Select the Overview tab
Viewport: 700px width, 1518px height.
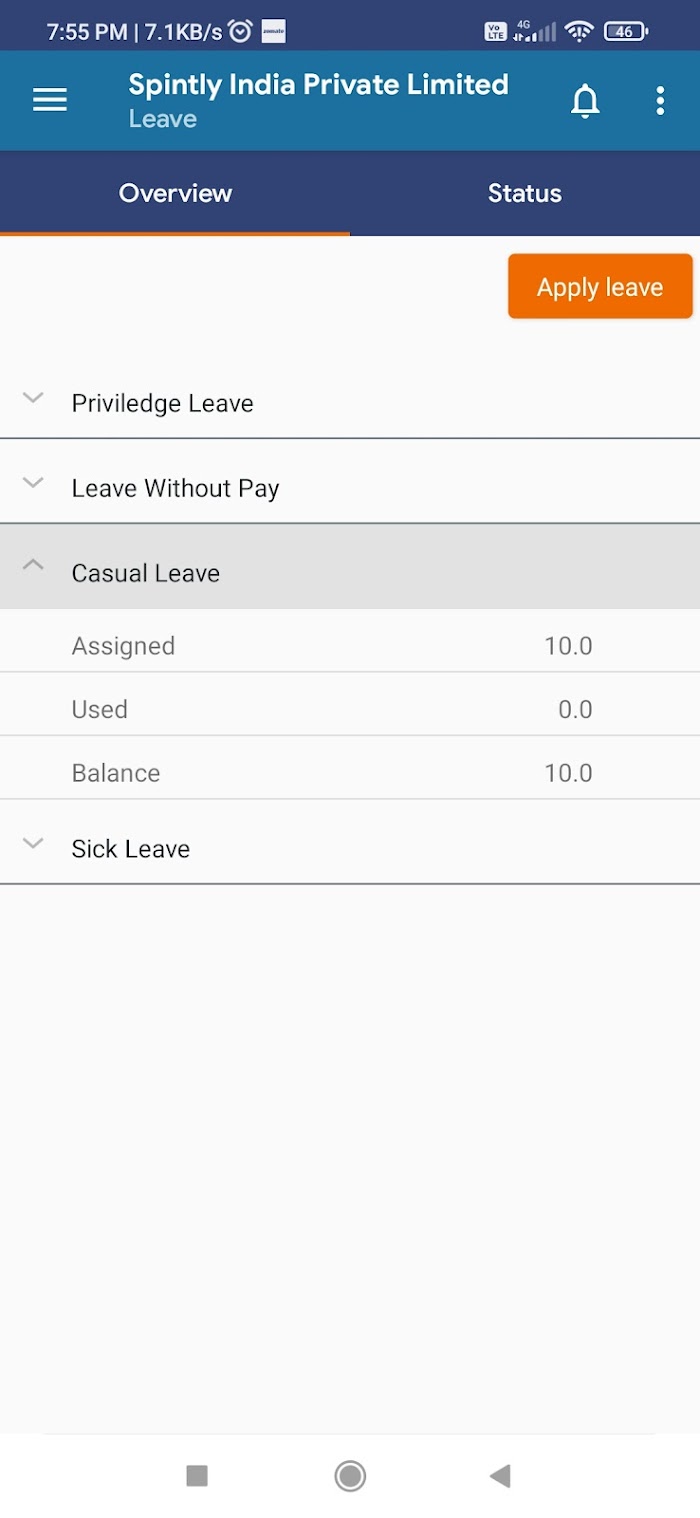175,193
